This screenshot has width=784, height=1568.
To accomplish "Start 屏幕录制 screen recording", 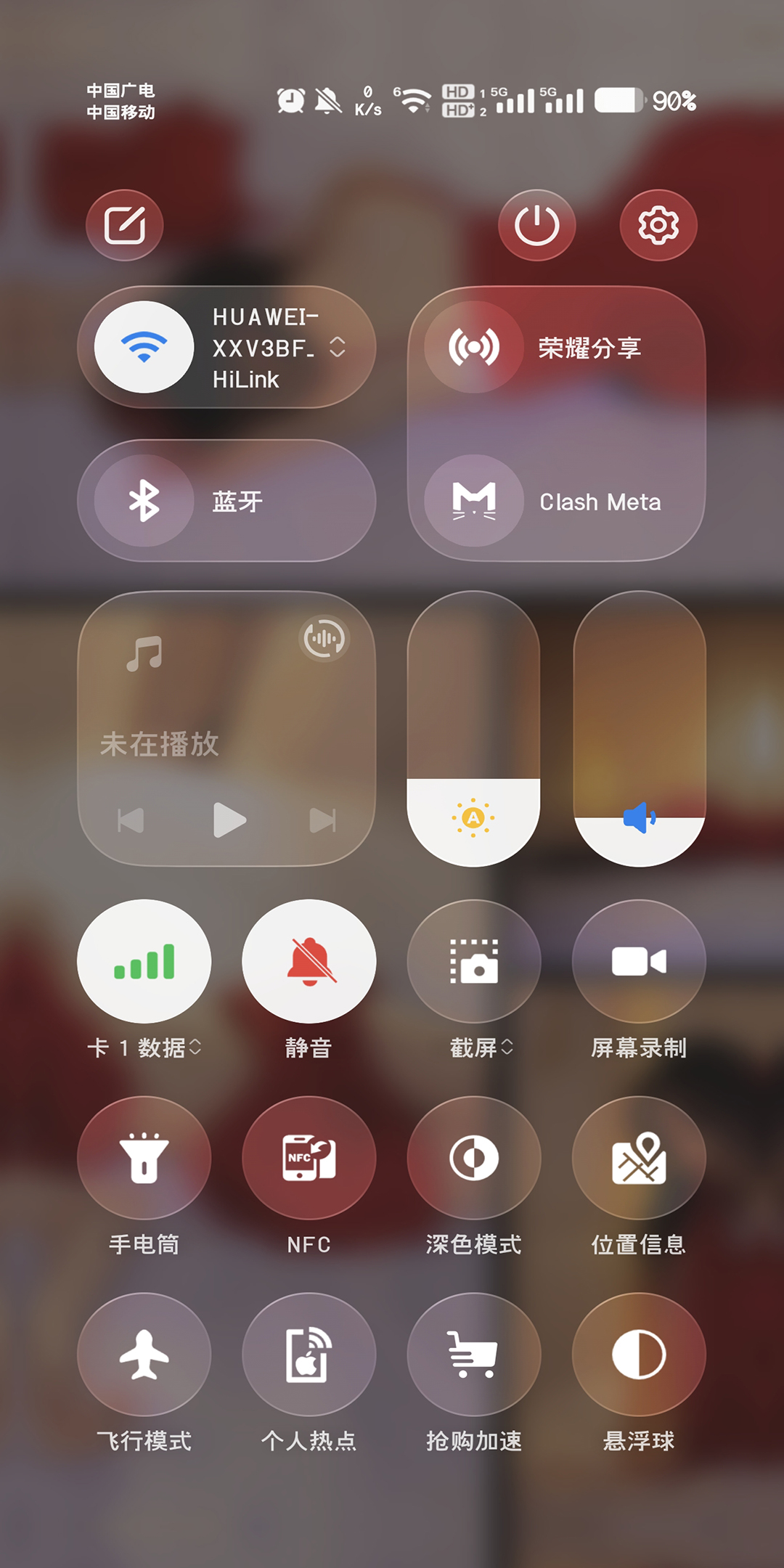I will [x=639, y=962].
